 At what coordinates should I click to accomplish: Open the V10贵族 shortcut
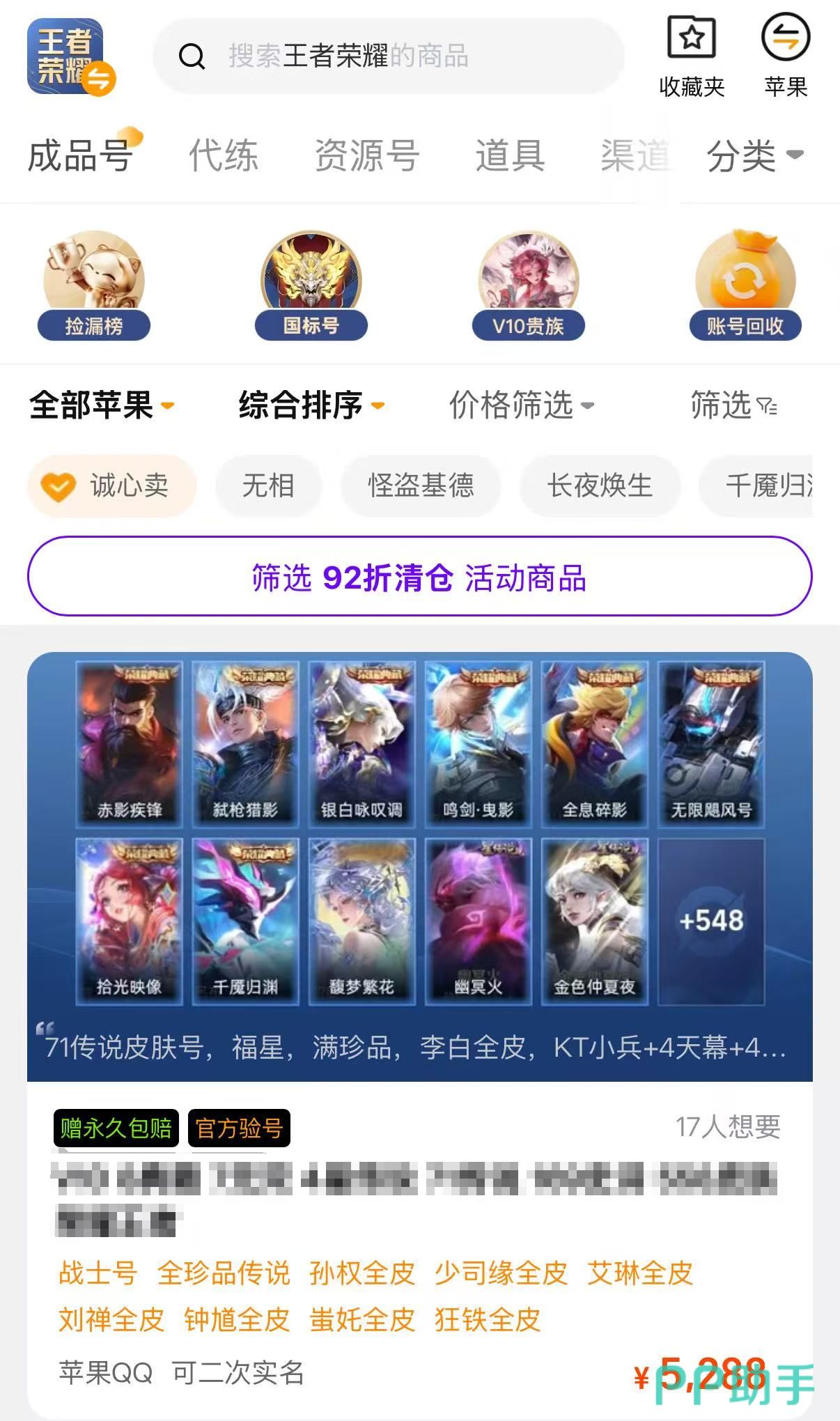[x=528, y=286]
